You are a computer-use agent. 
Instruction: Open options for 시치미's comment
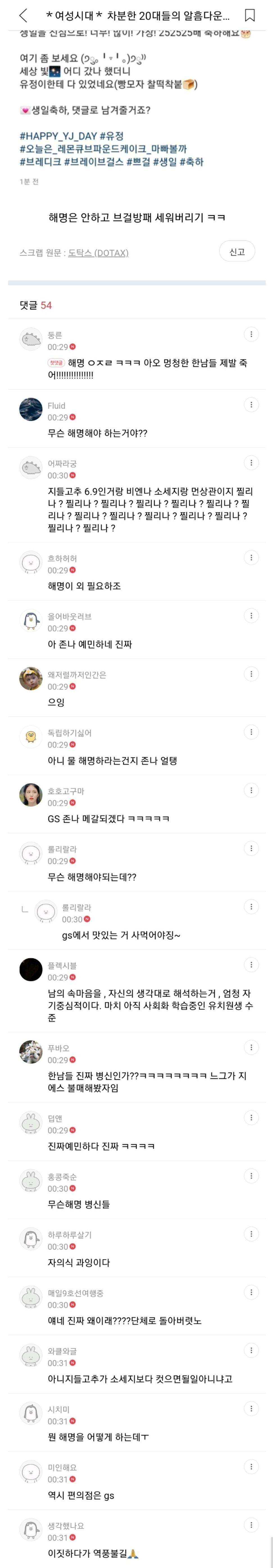[x=251, y=1408]
